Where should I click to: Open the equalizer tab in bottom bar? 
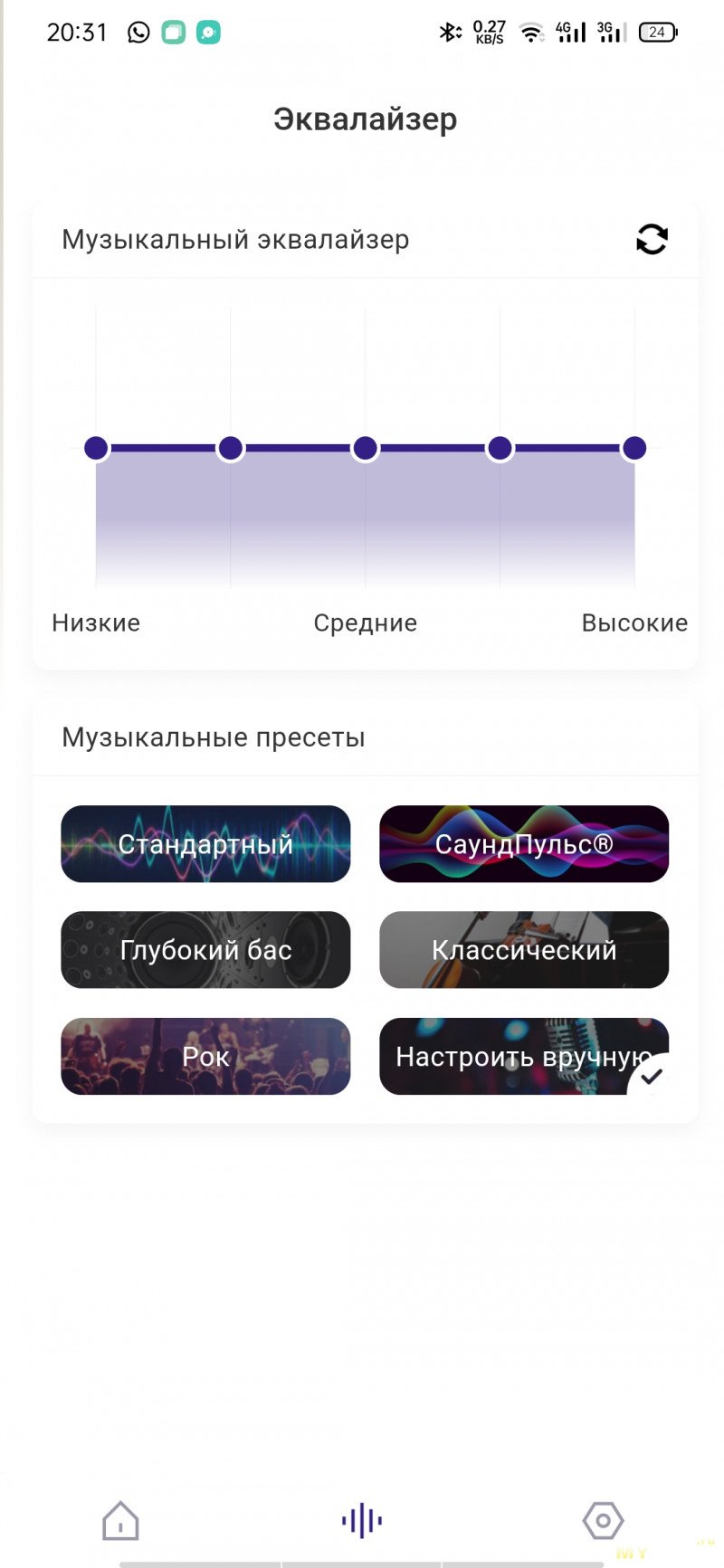(x=362, y=1521)
